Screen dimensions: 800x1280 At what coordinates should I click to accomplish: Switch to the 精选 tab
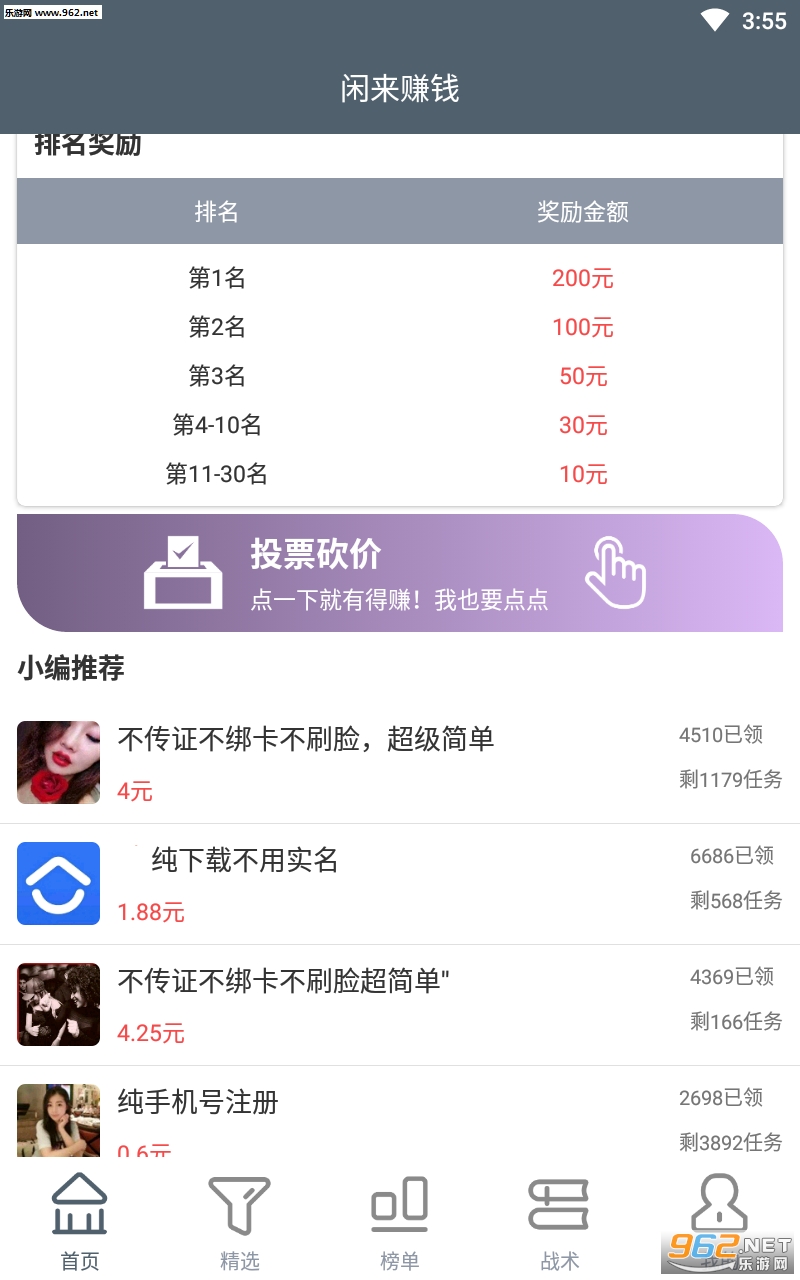pyautogui.click(x=240, y=1220)
